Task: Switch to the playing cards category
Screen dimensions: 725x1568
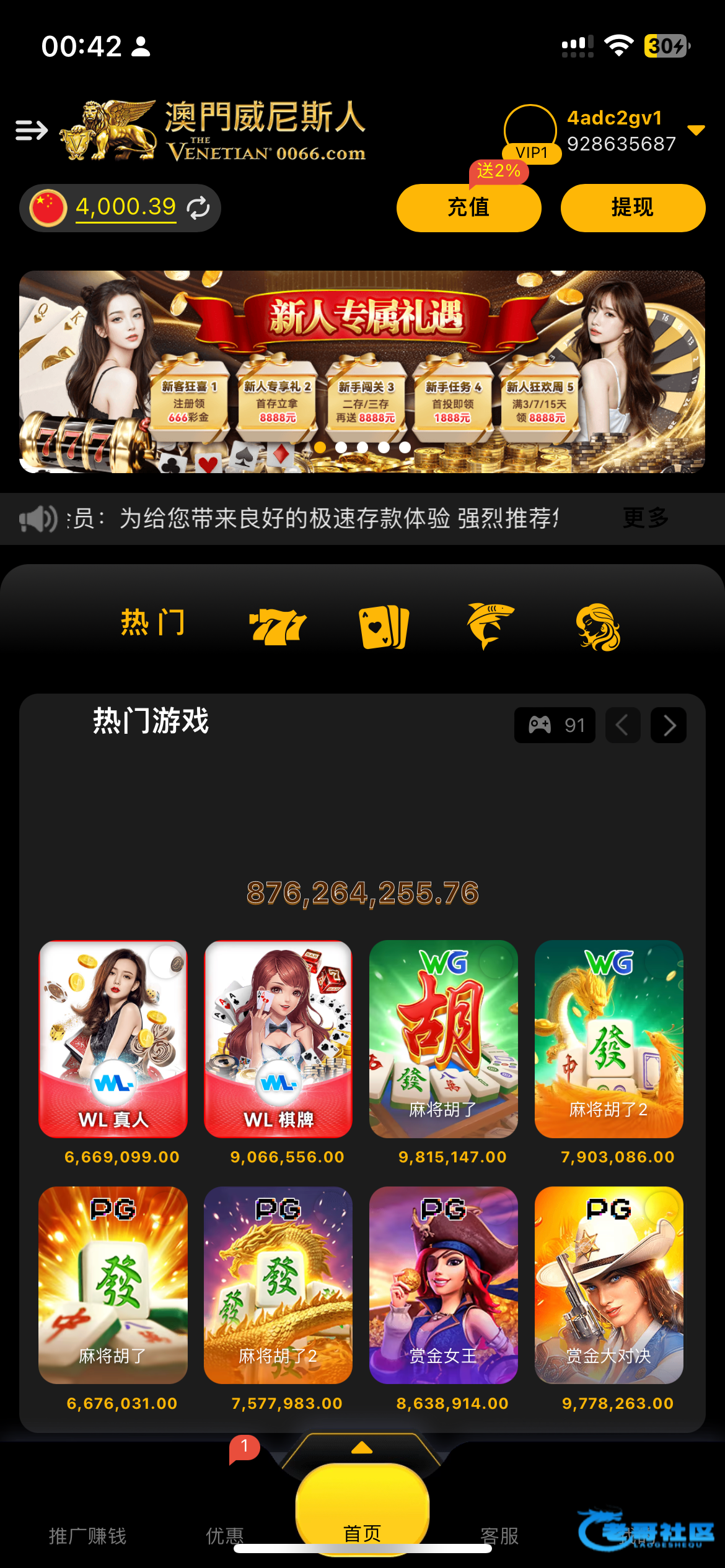Action: [x=384, y=627]
